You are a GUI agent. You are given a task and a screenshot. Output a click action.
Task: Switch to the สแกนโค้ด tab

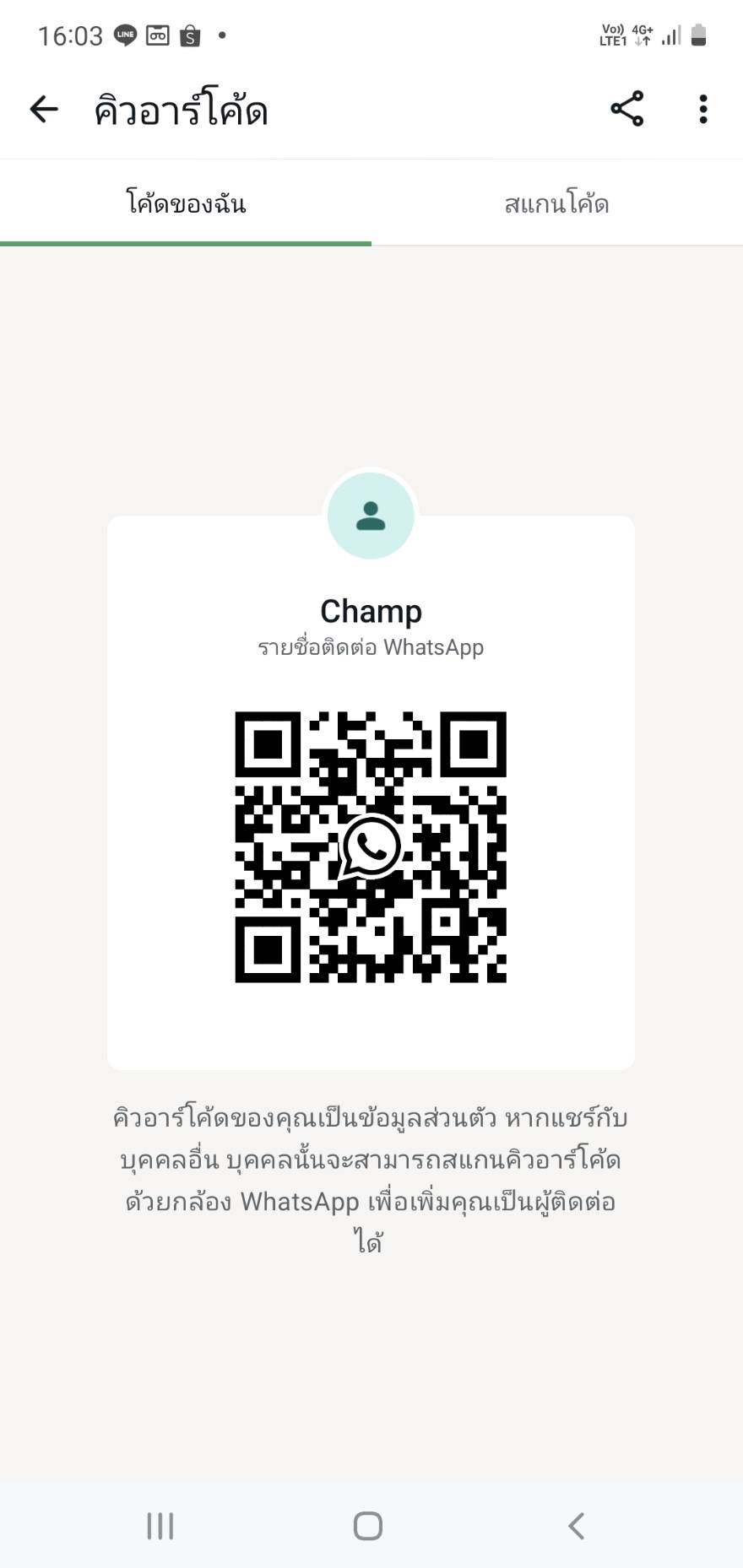[556, 204]
